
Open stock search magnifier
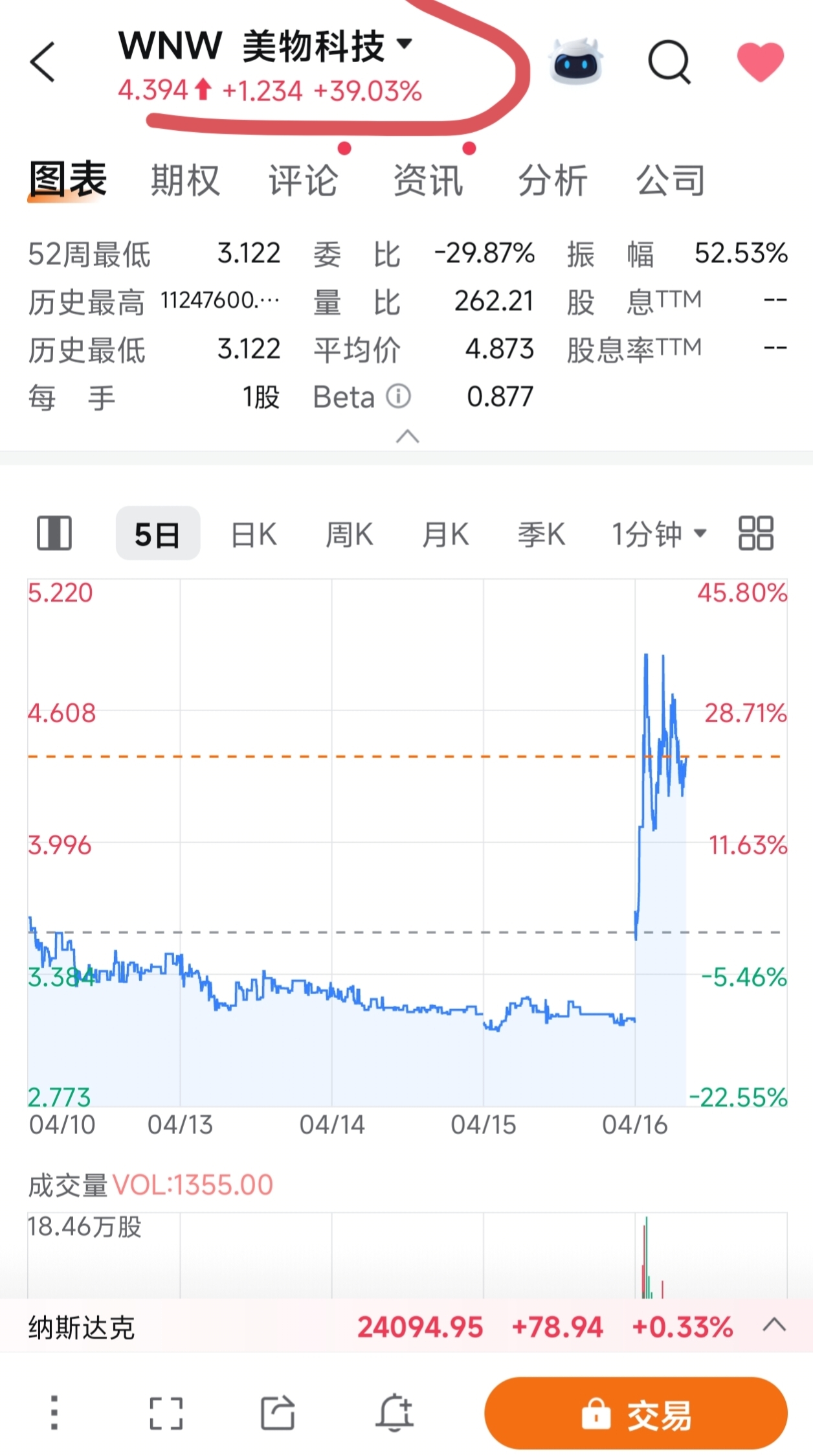point(669,63)
